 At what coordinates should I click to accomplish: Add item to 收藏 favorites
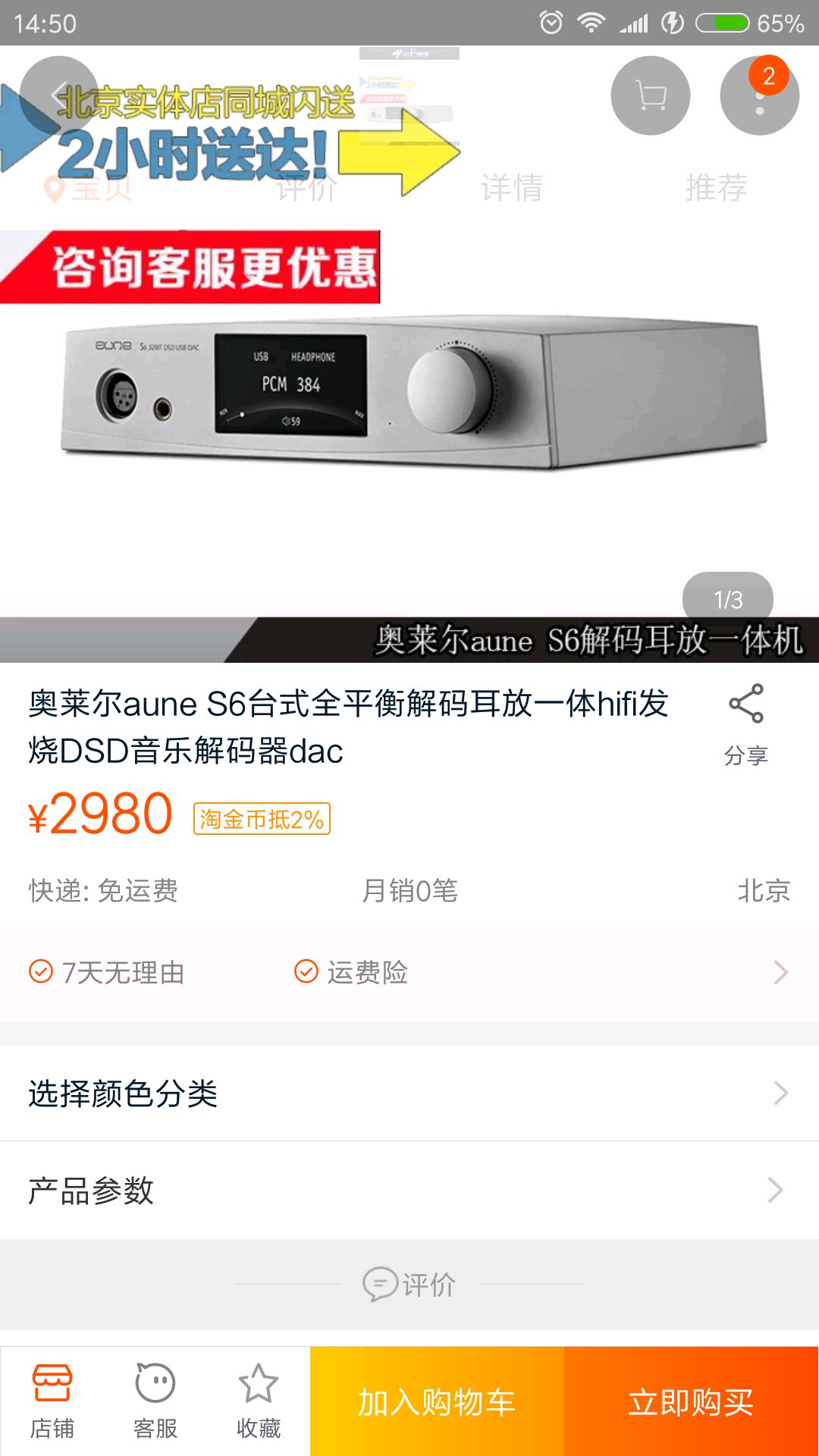259,1401
